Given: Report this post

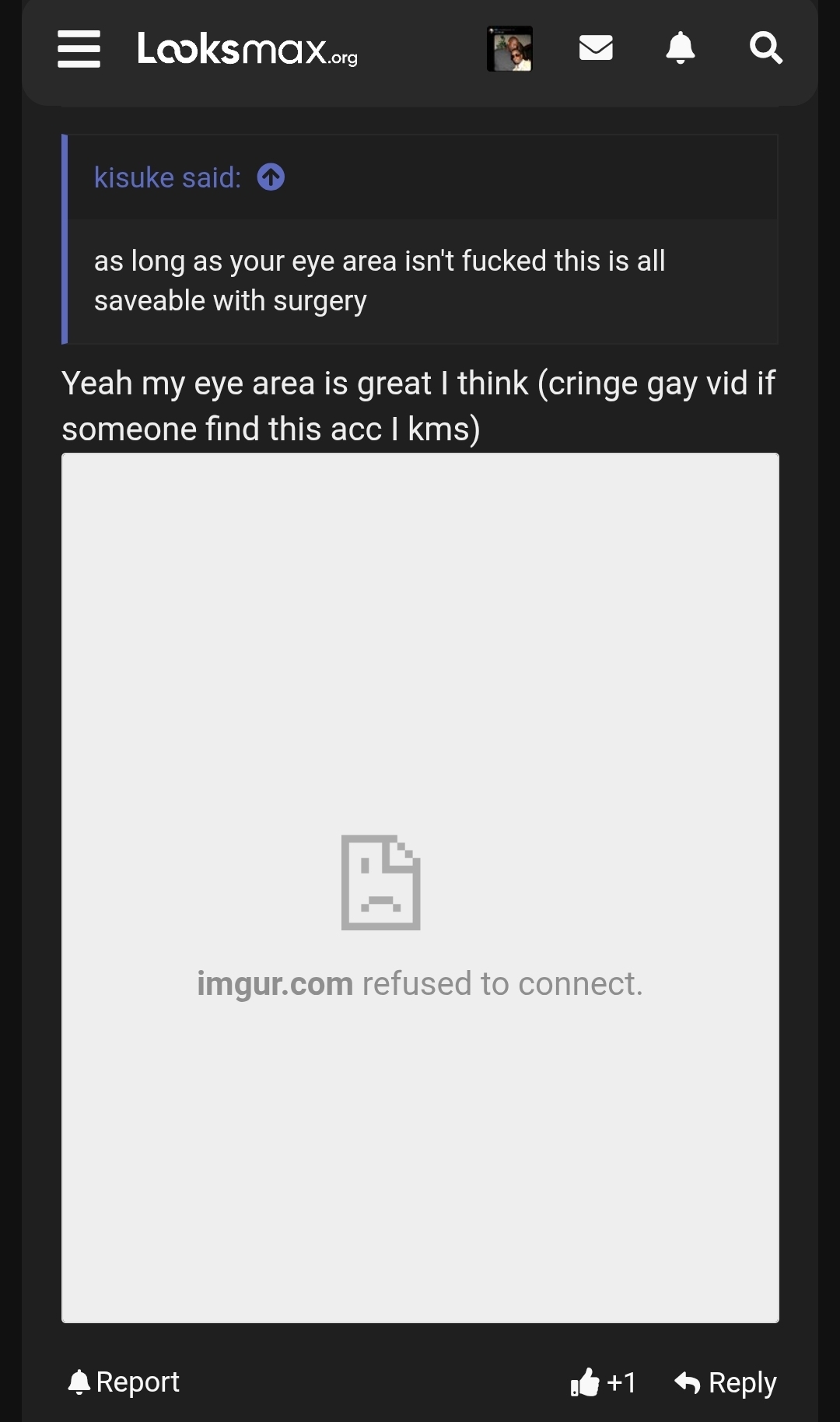Looking at the screenshot, I should (x=124, y=1382).
